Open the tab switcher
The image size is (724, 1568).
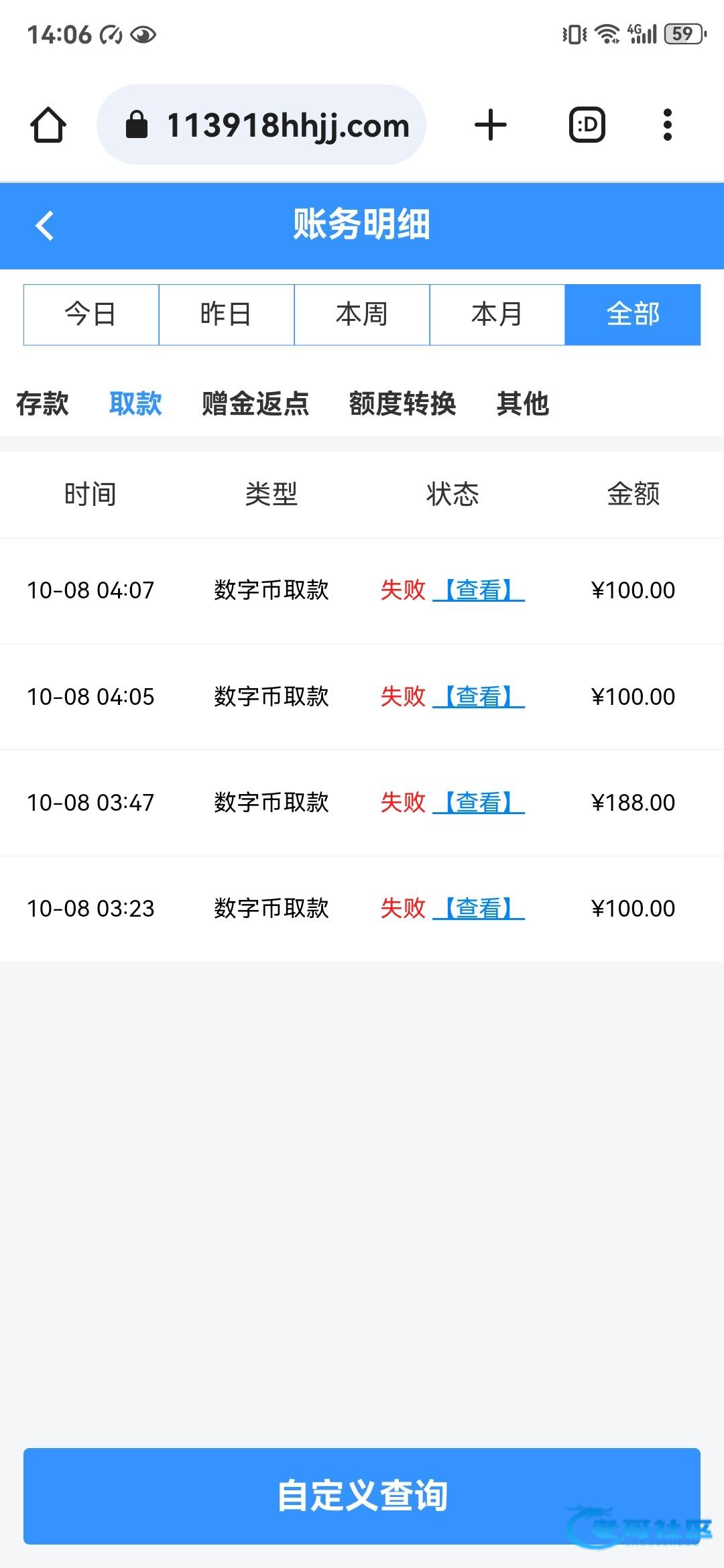[x=587, y=125]
